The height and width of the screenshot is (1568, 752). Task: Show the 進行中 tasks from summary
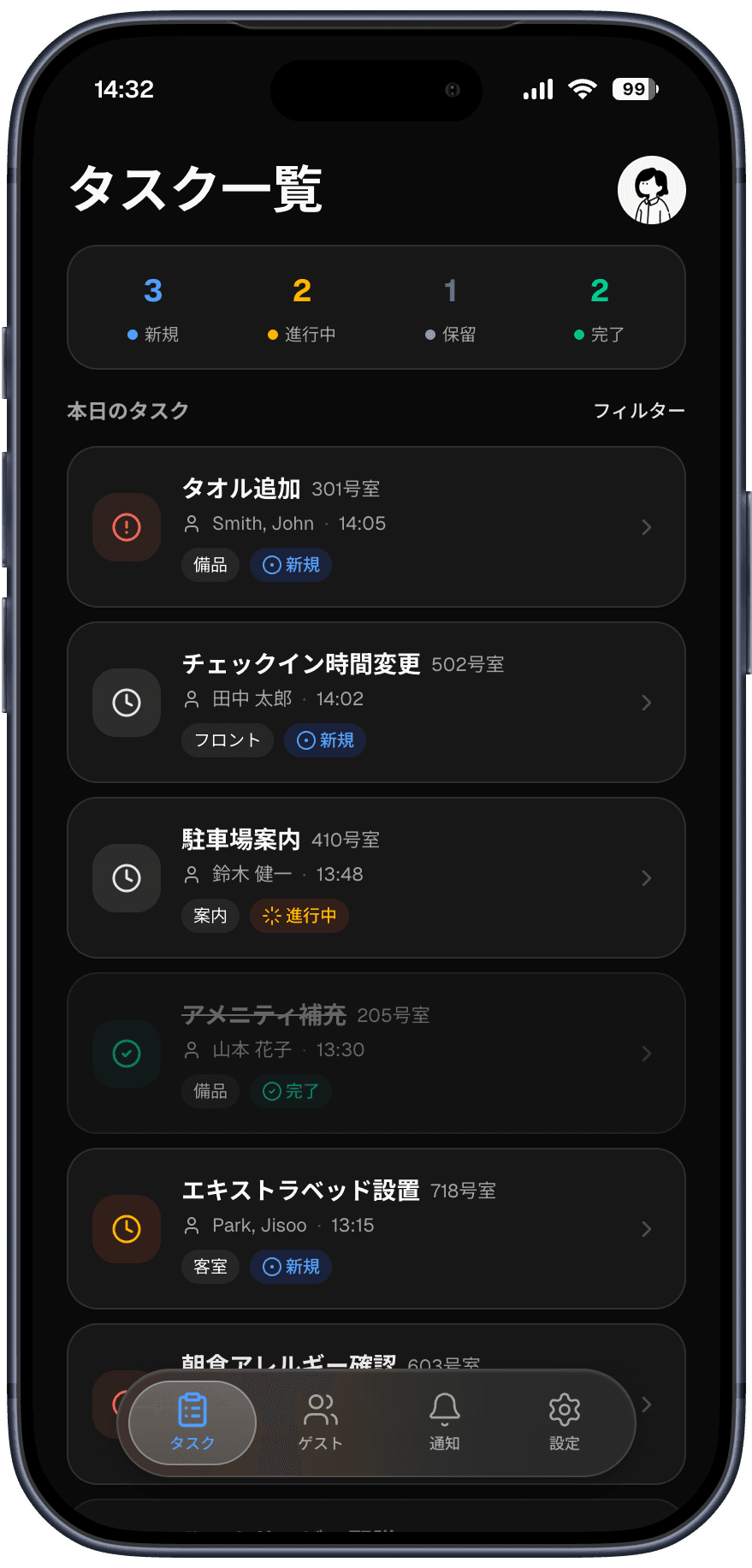click(x=302, y=308)
